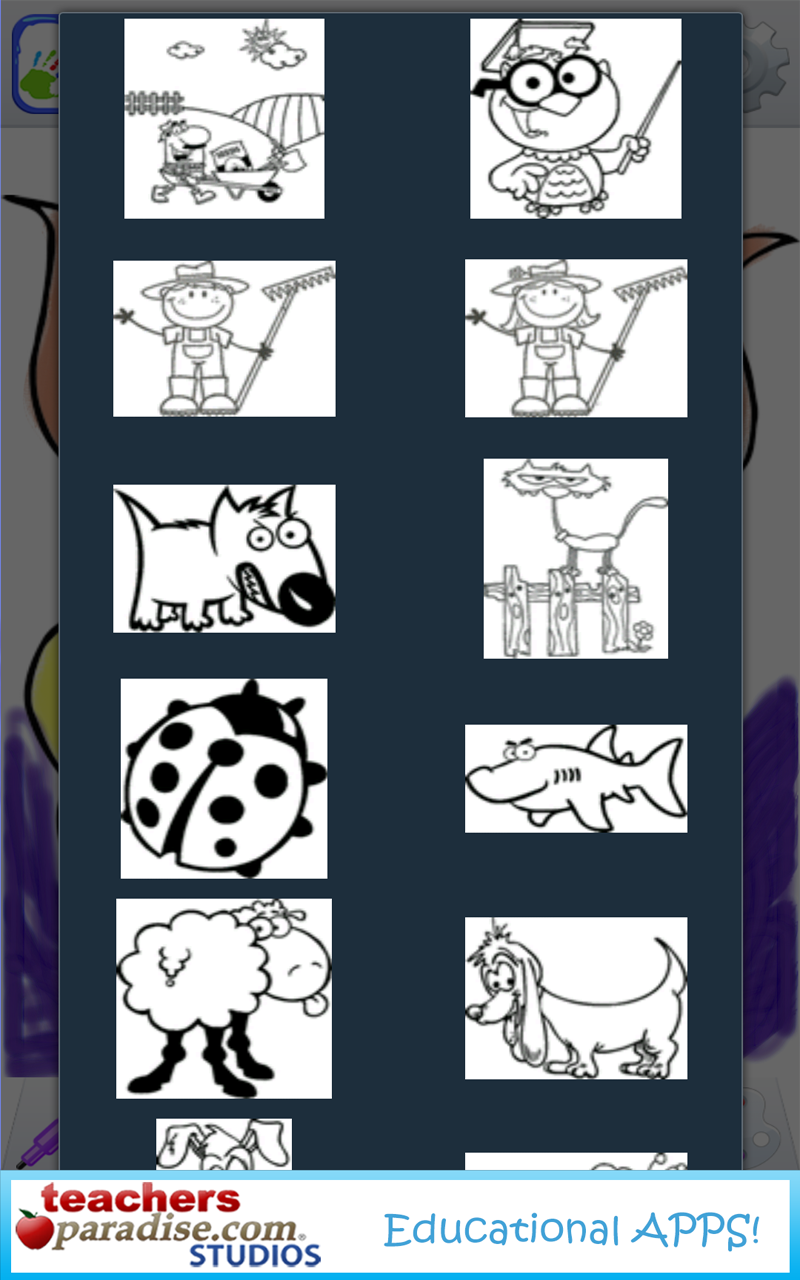Pick the sheep coloring page
Screen dimensions: 800x1280
(224, 998)
